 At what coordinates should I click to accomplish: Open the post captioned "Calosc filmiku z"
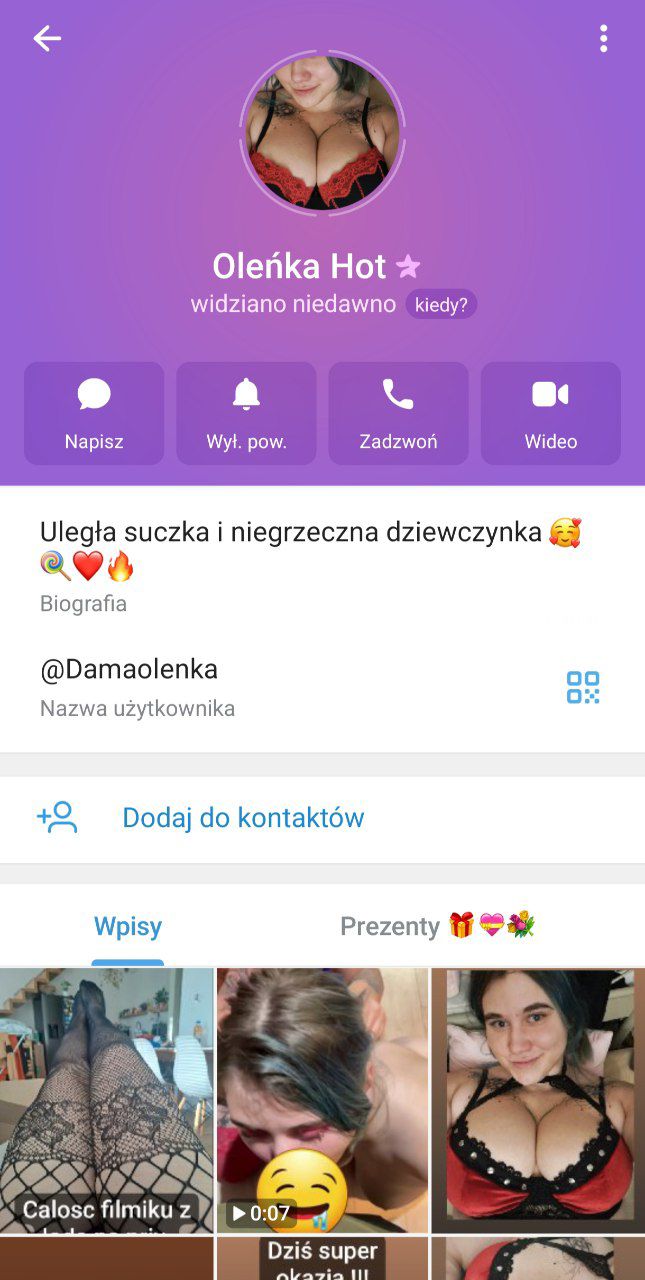click(106, 1100)
